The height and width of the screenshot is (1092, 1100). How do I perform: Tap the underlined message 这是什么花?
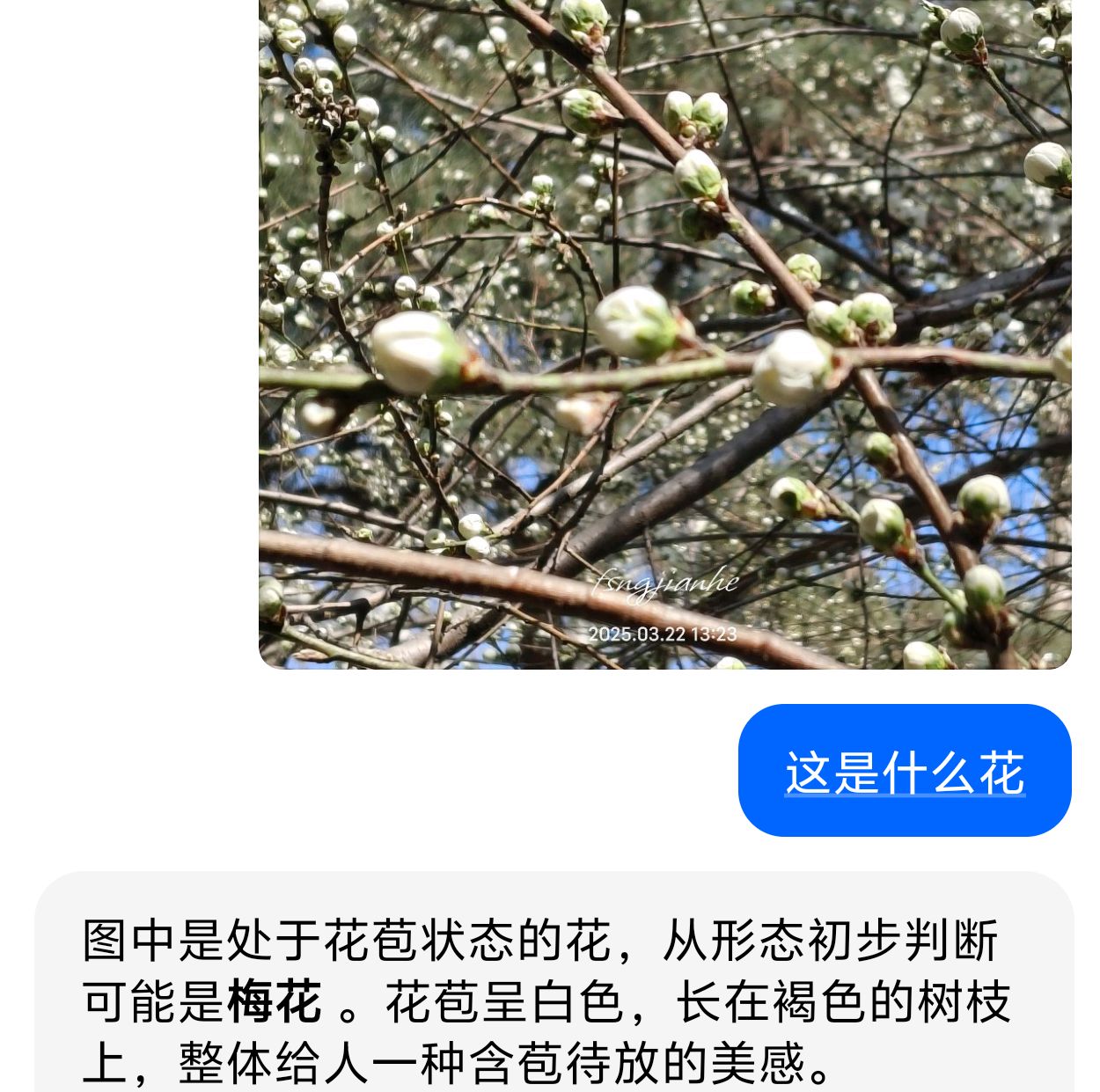pyautogui.click(x=905, y=772)
